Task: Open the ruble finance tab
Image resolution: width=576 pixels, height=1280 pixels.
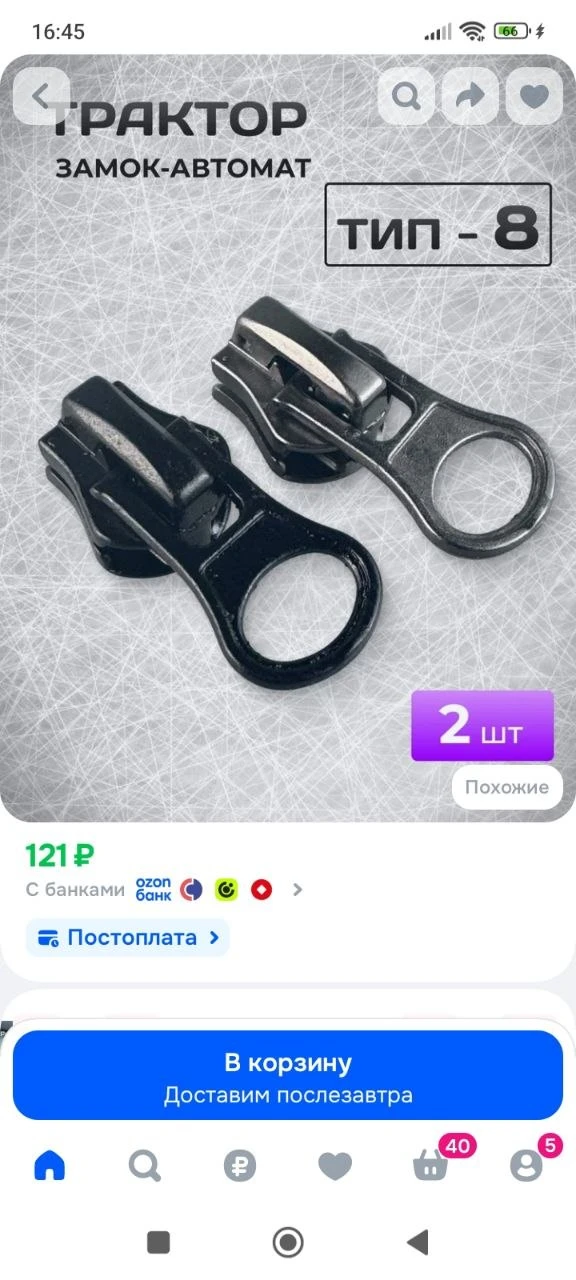Action: tap(240, 1166)
